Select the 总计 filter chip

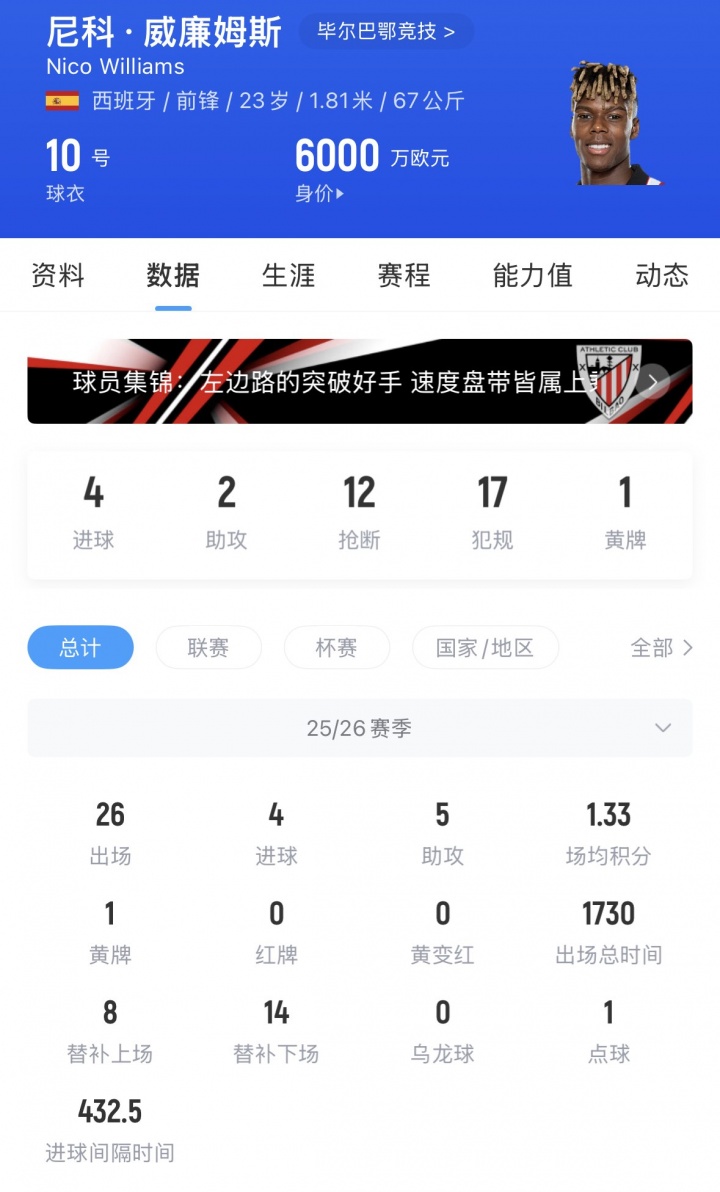pyautogui.click(x=80, y=648)
